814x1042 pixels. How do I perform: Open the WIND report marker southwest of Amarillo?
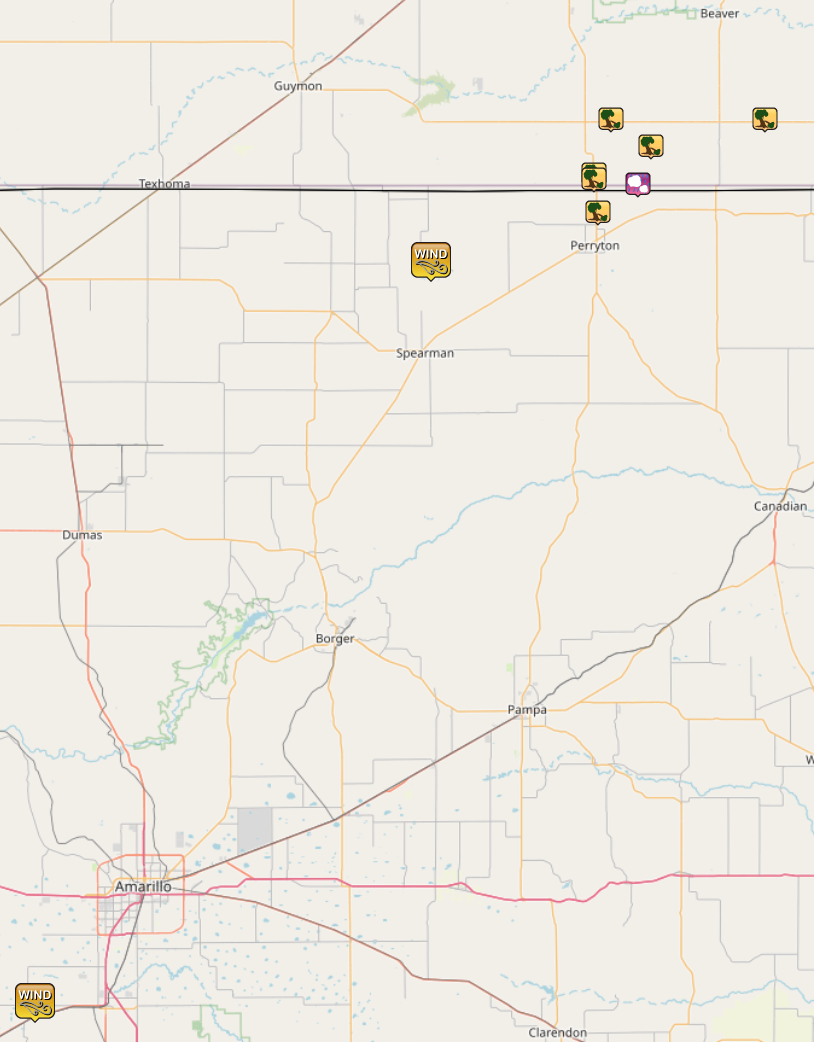tap(35, 1000)
